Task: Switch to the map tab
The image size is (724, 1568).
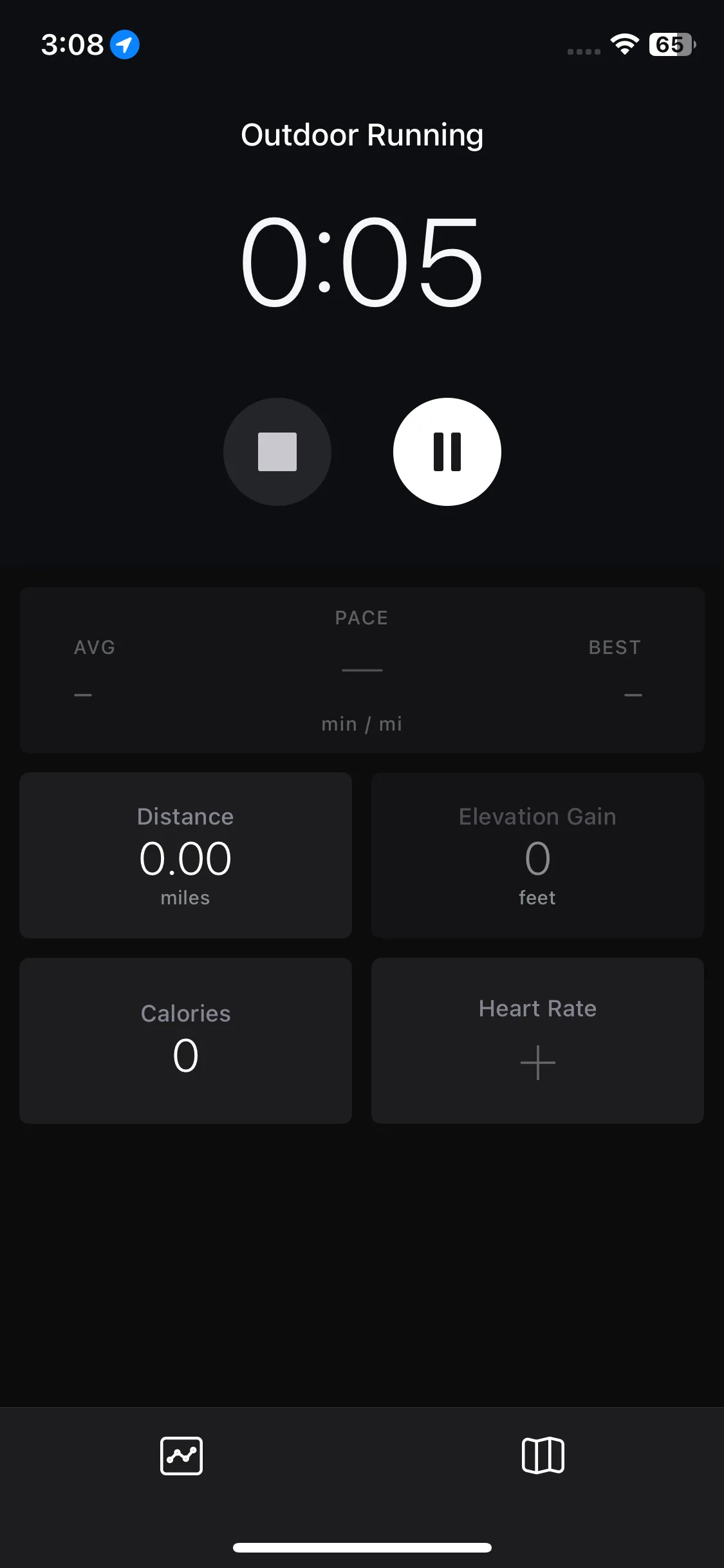Action: click(543, 1455)
